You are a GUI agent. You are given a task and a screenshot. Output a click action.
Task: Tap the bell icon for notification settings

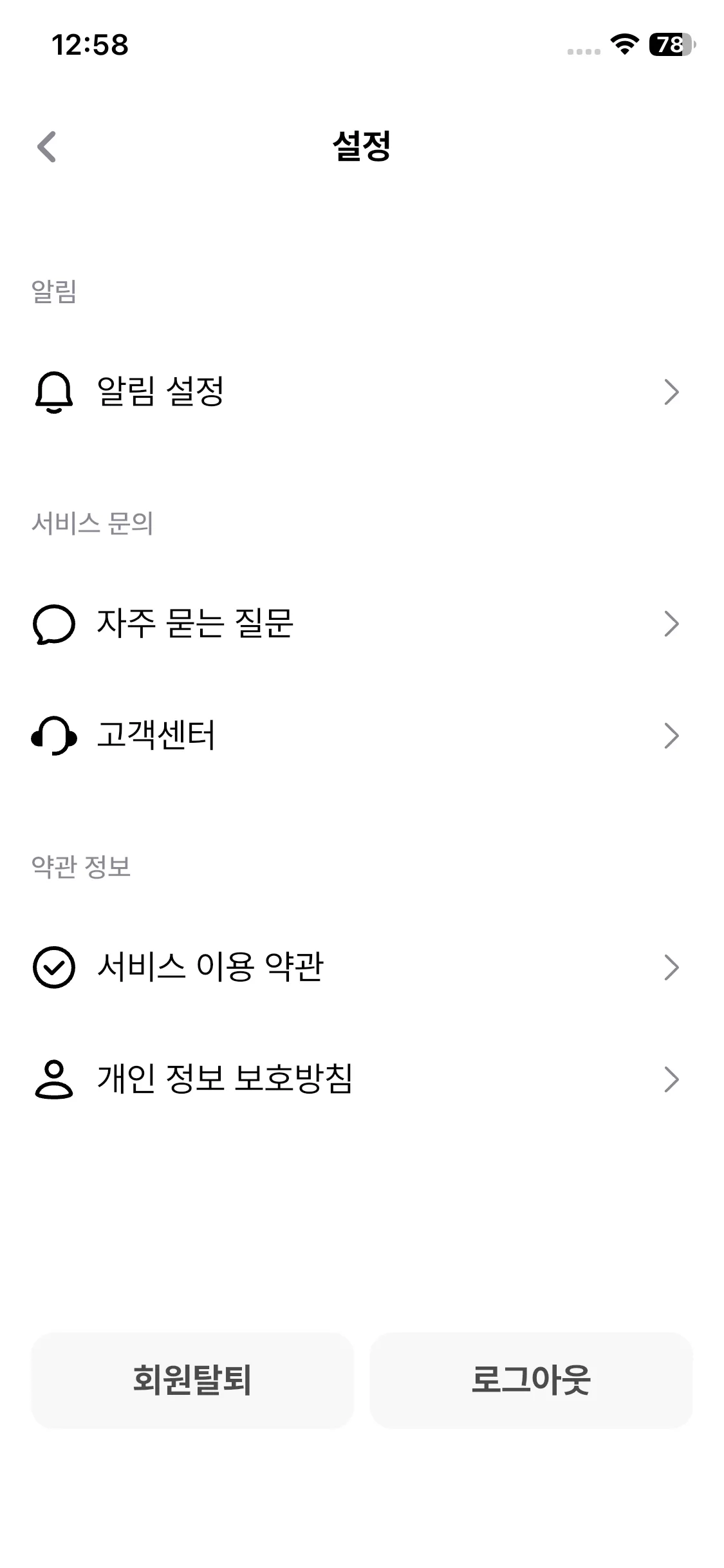[x=53, y=392]
